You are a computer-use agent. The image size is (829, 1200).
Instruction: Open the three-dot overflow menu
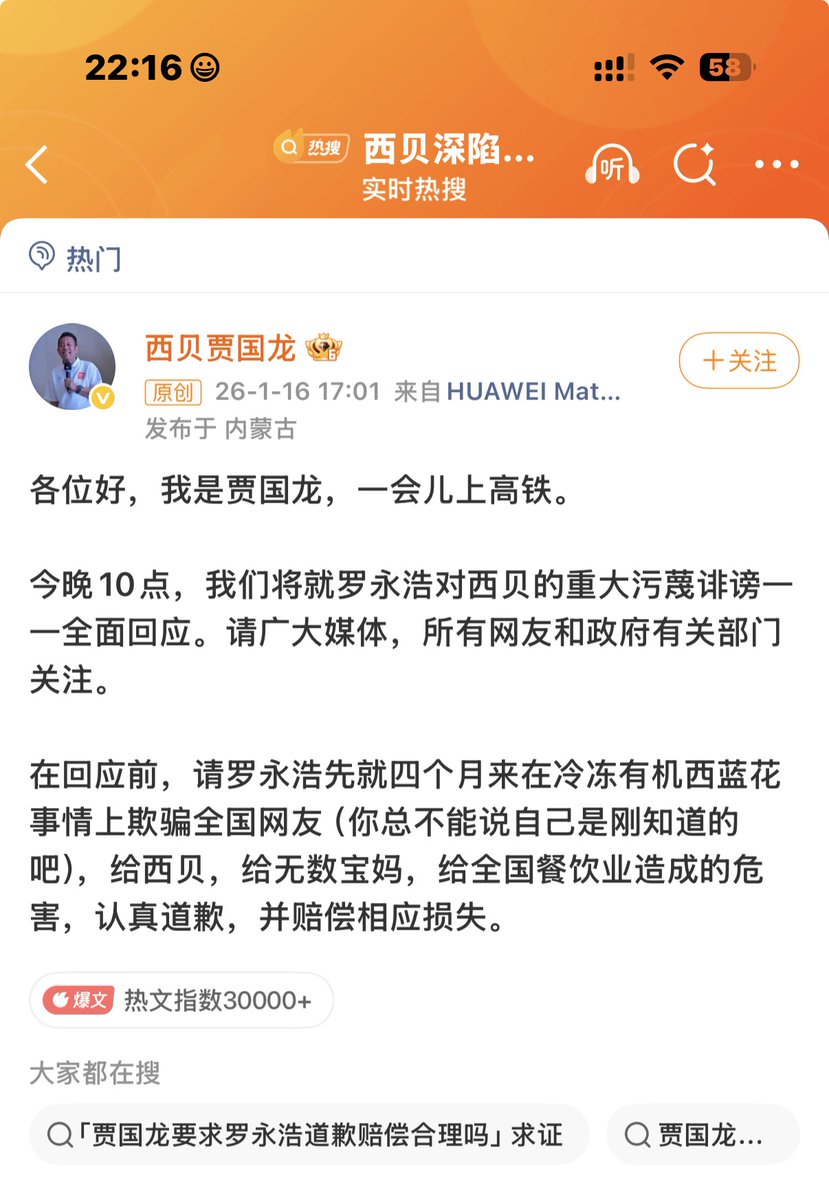tap(777, 165)
